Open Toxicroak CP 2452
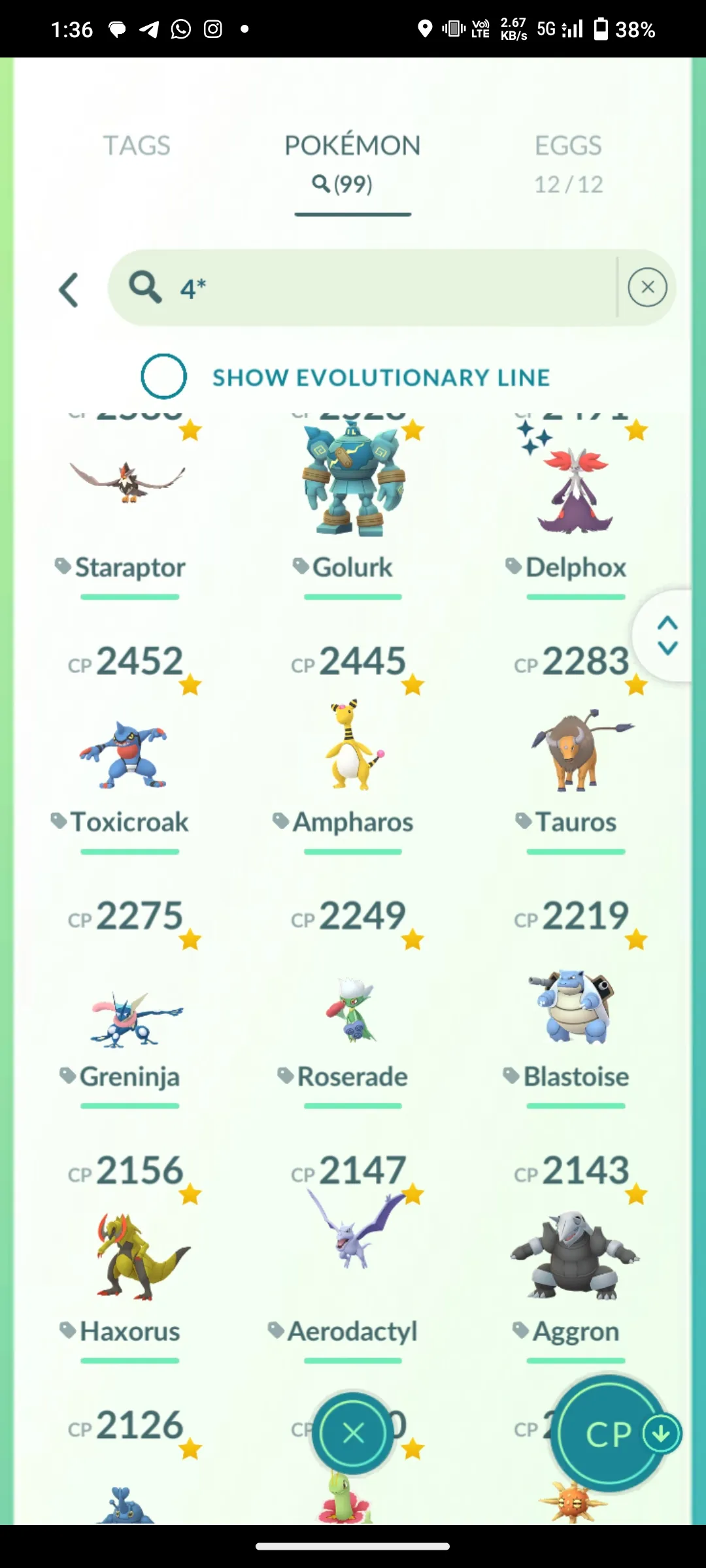 point(129,751)
